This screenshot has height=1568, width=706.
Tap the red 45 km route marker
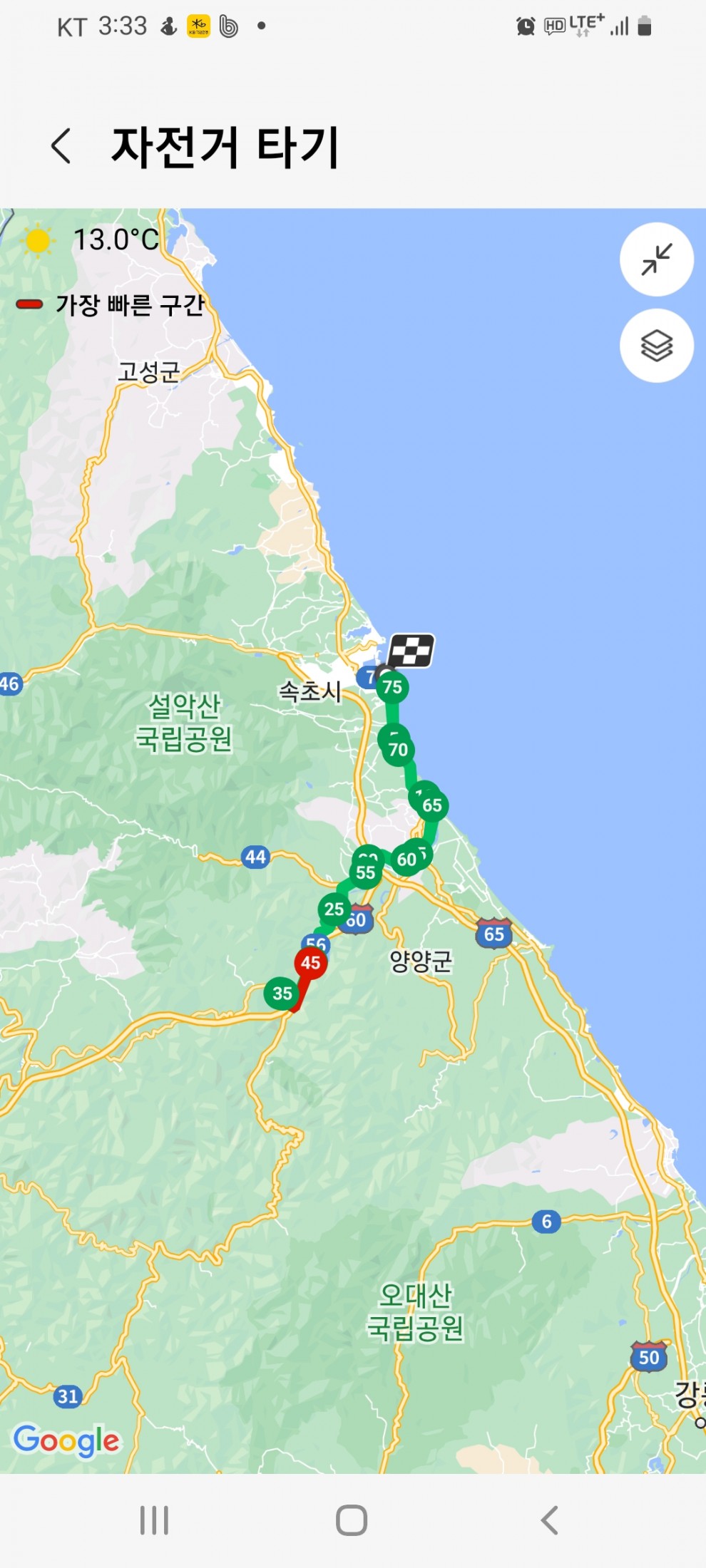tap(311, 963)
